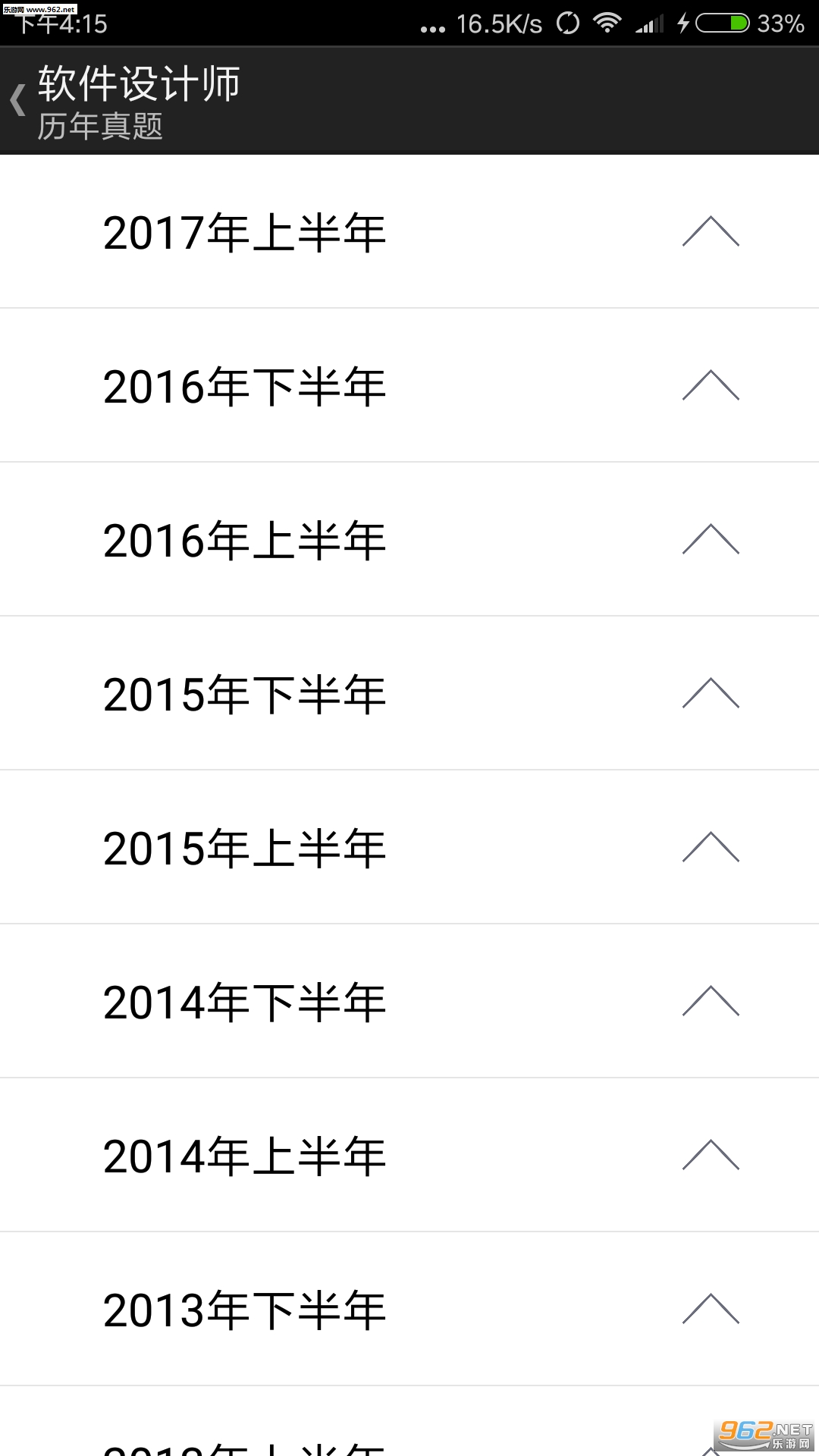Click the charging lightning bolt icon
819x1456 pixels.
[681, 23]
